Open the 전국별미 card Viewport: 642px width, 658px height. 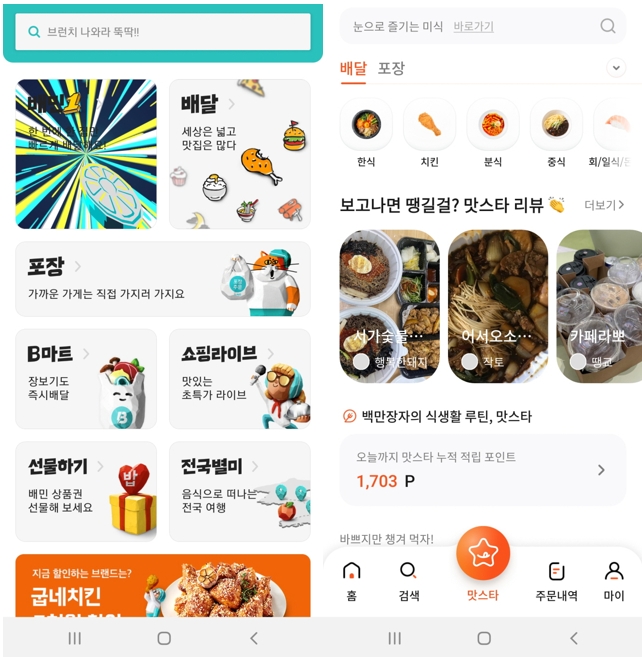pyautogui.click(x=239, y=491)
